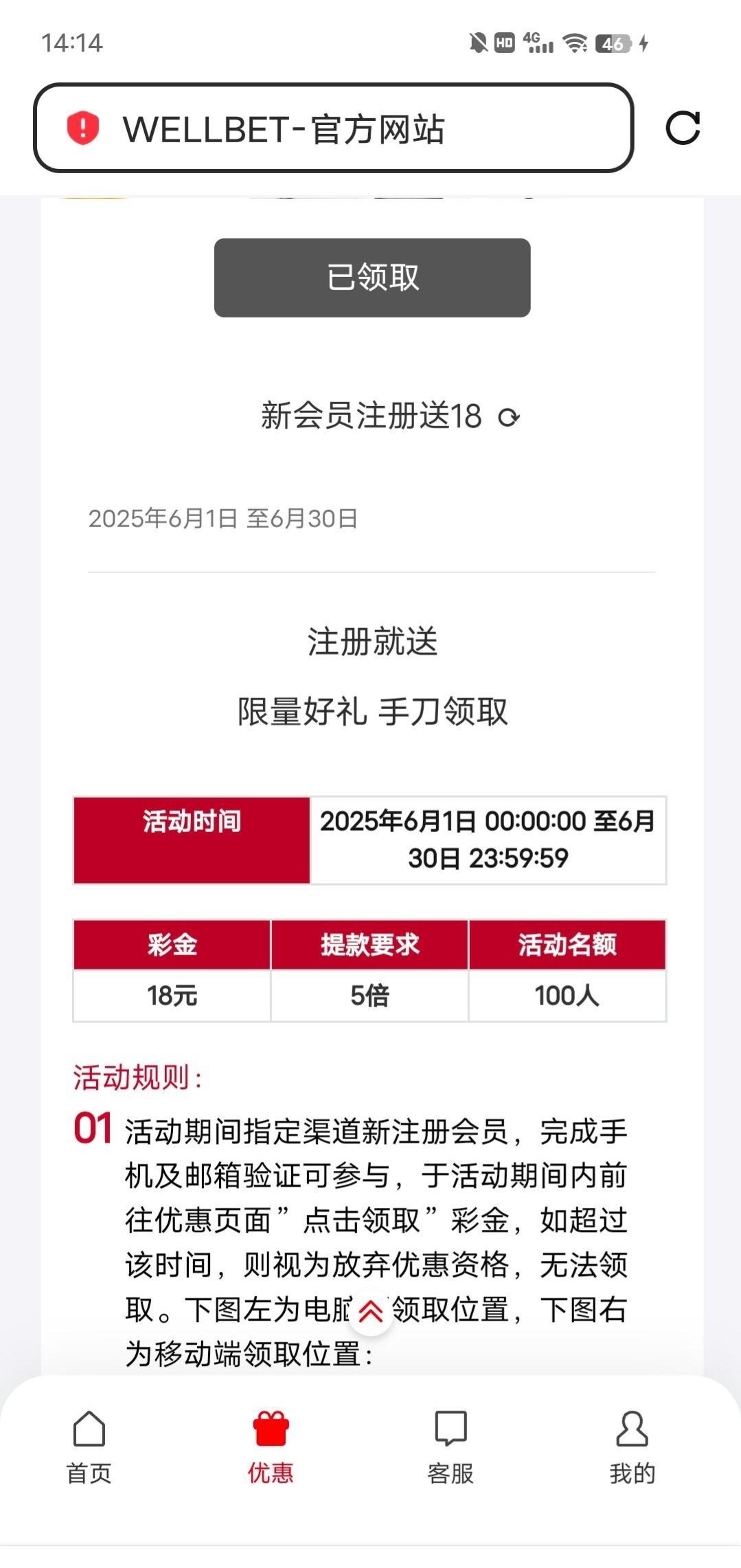Refresh the 新会员注册送18 promotion title icon
Viewport: 741px width, 1568px height.
pyautogui.click(x=509, y=417)
